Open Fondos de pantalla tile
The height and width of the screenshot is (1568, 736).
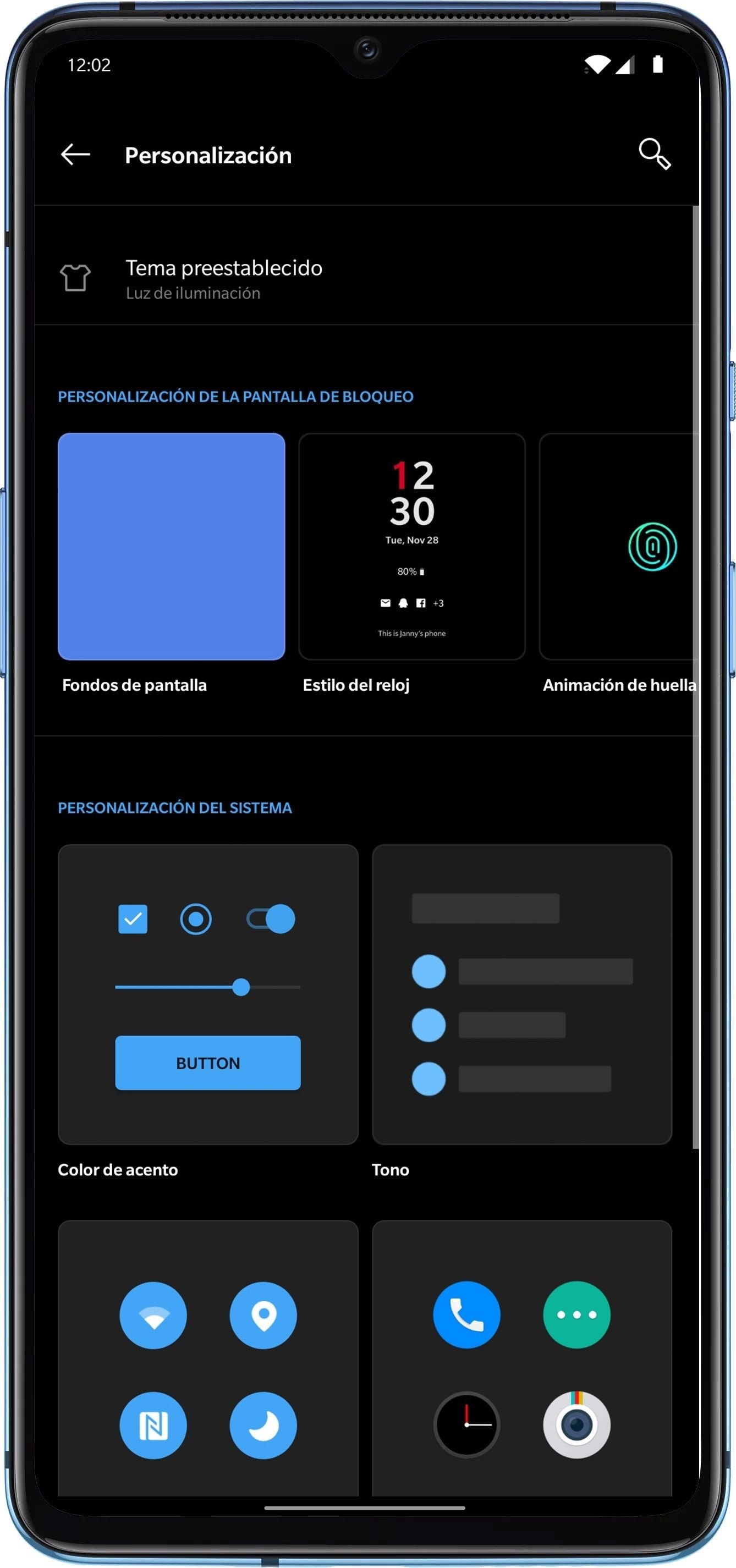171,546
